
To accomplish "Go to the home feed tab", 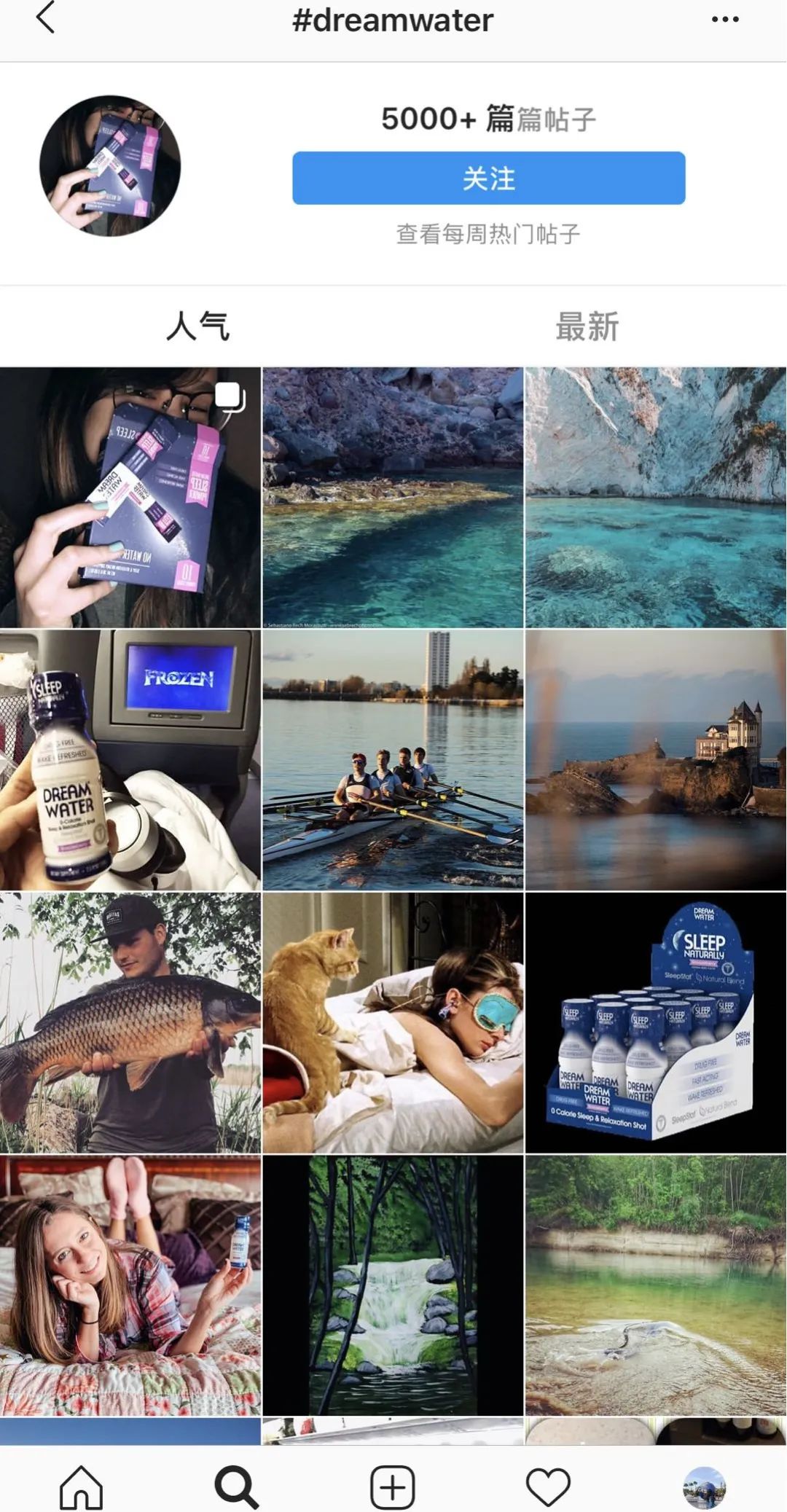I will (x=81, y=1486).
